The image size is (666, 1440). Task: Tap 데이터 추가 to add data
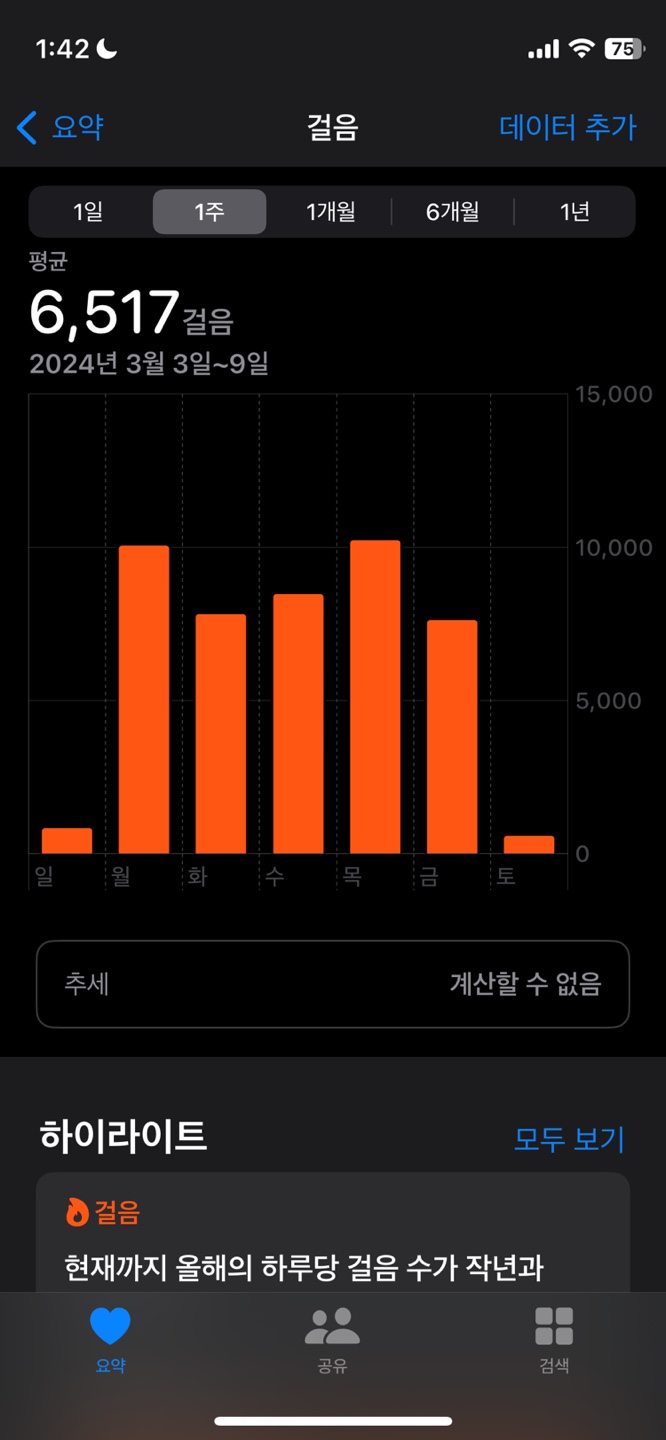[567, 128]
